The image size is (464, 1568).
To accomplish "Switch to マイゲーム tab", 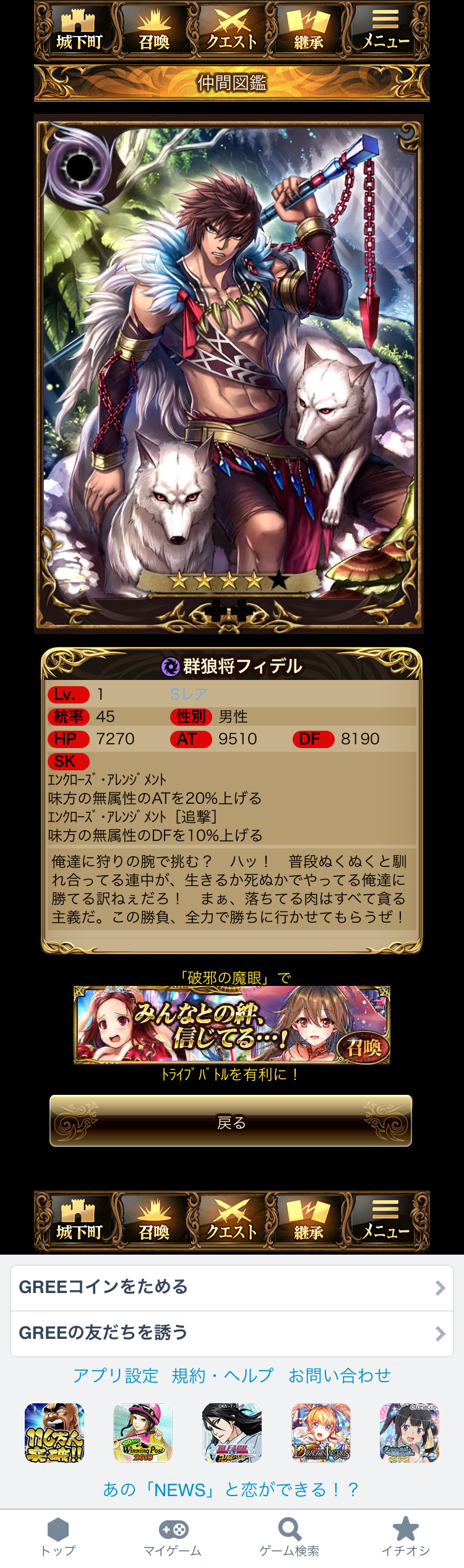I will pyautogui.click(x=173, y=1538).
